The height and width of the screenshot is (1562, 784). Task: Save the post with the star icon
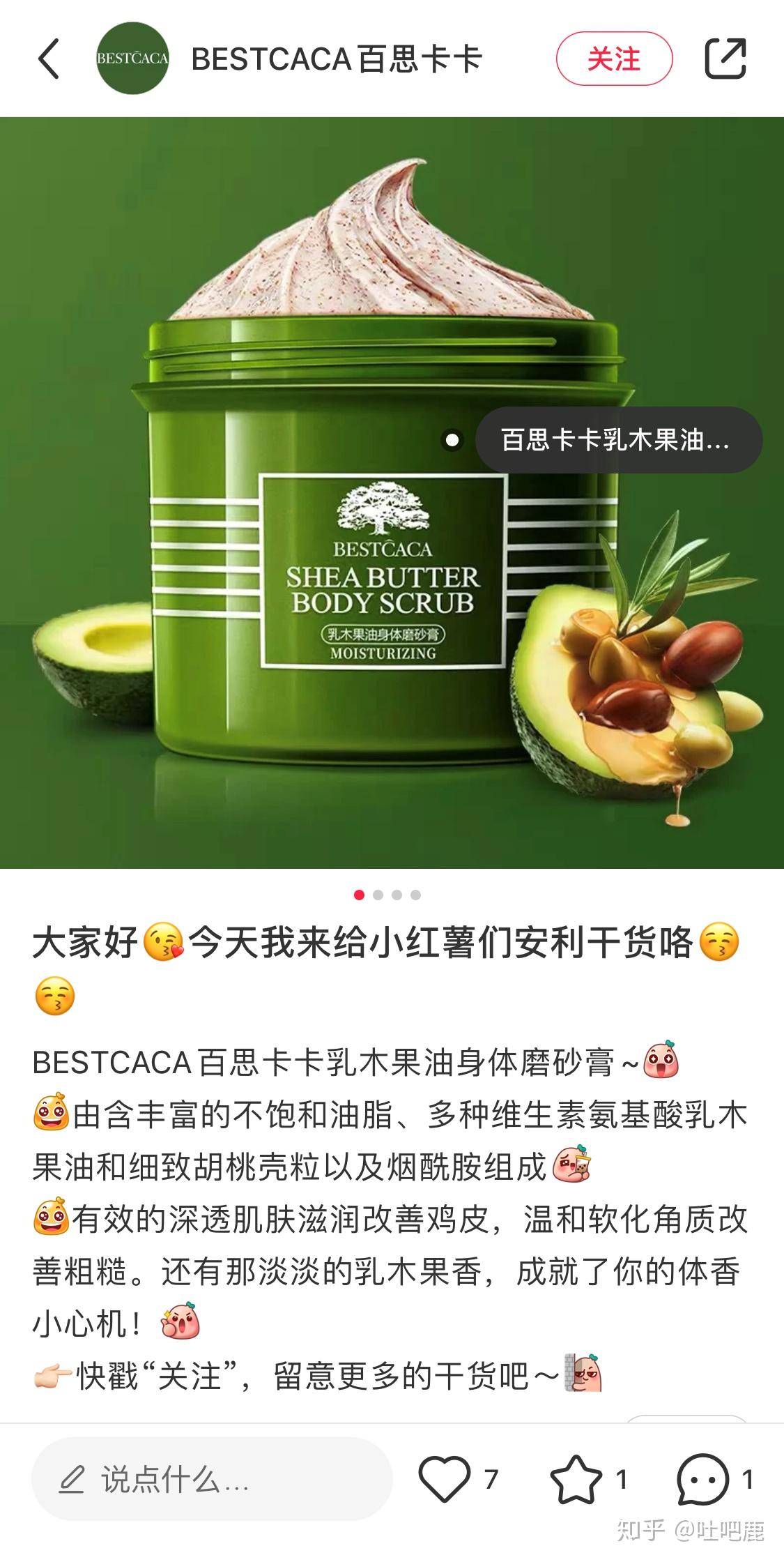[576, 1479]
